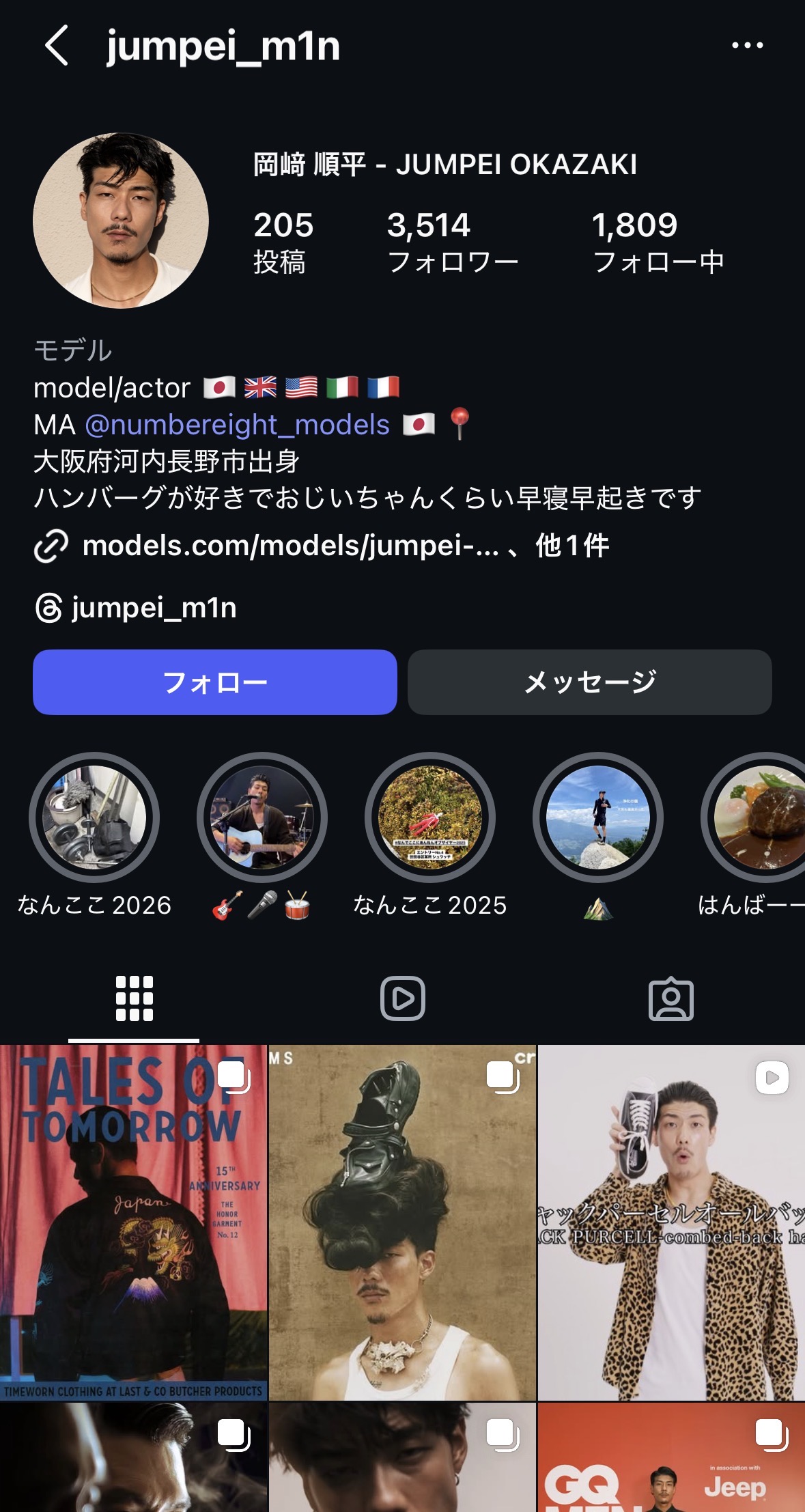Open the Tales of Tomorrow post
The width and height of the screenshot is (805, 1512).
[133, 1222]
